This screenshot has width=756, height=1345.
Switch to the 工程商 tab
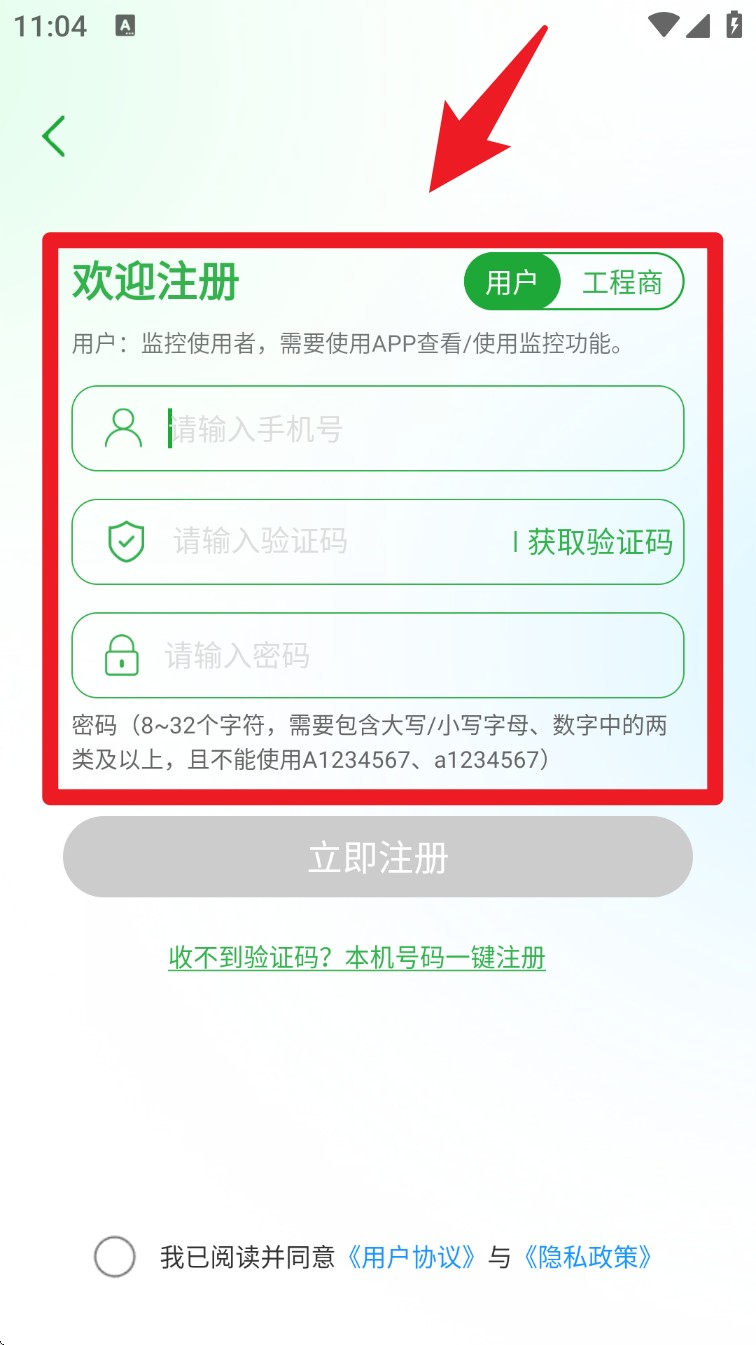(622, 283)
